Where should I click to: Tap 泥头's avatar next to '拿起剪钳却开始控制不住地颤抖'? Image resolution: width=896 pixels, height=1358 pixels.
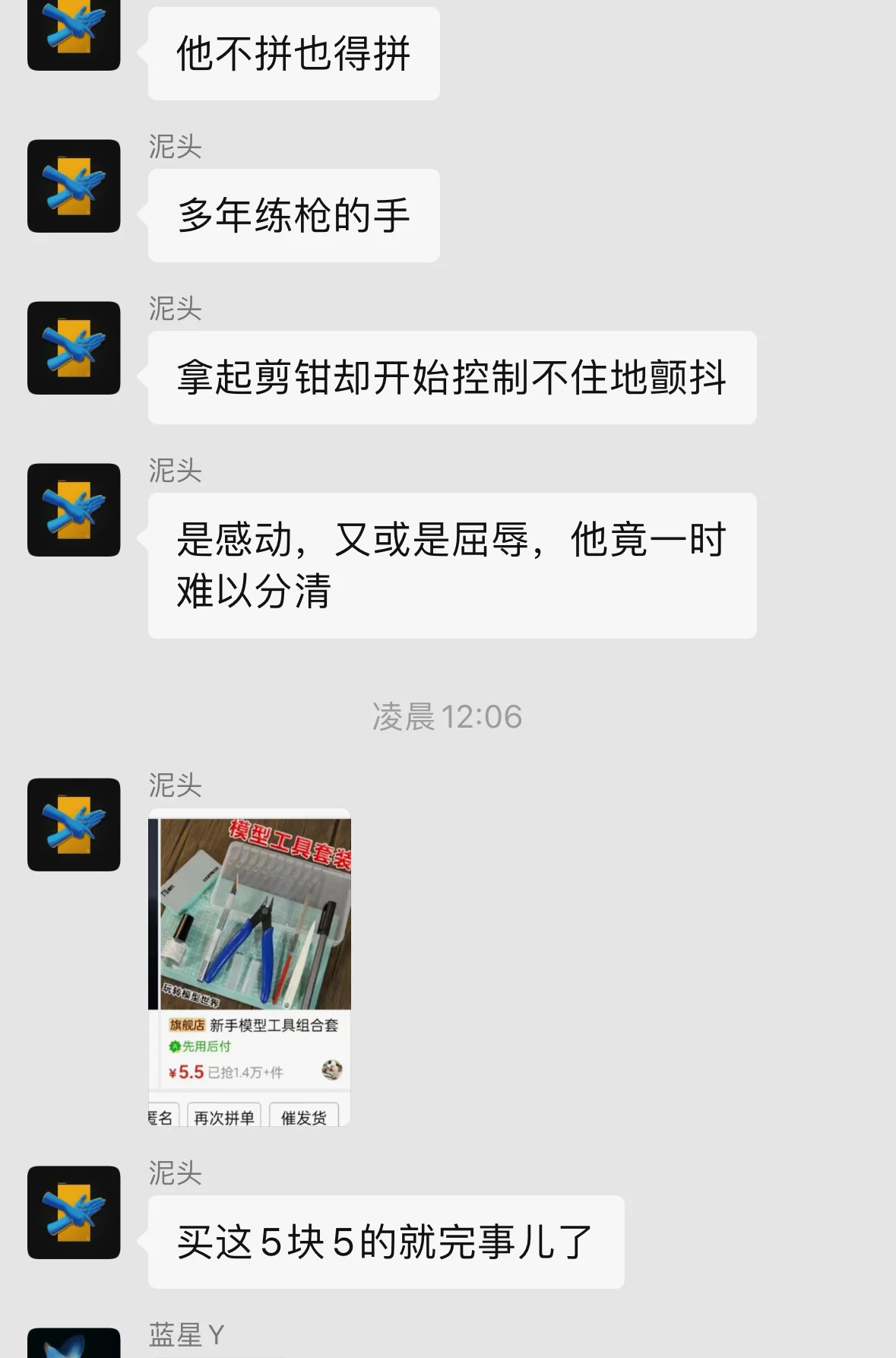tap(74, 348)
